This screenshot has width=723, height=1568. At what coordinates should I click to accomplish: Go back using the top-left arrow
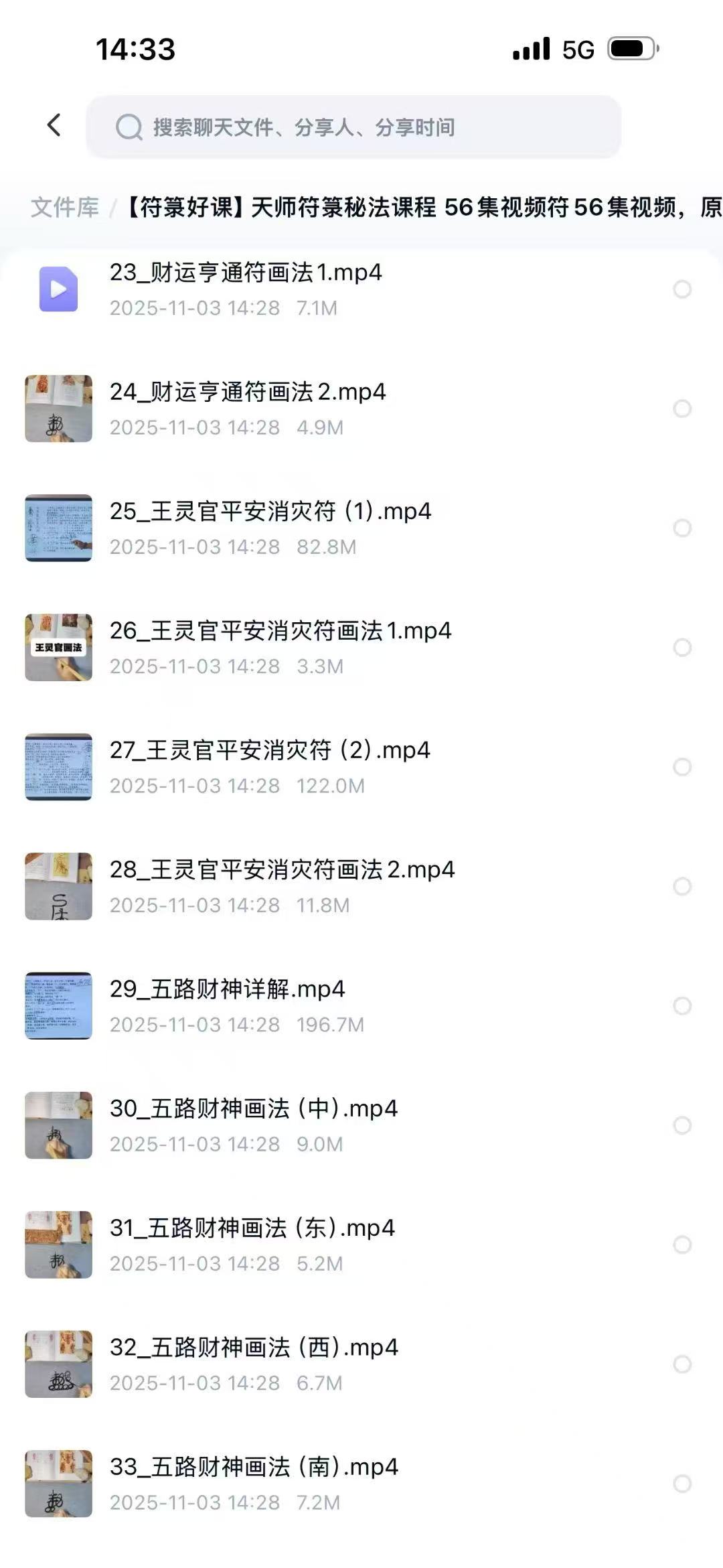pos(54,125)
